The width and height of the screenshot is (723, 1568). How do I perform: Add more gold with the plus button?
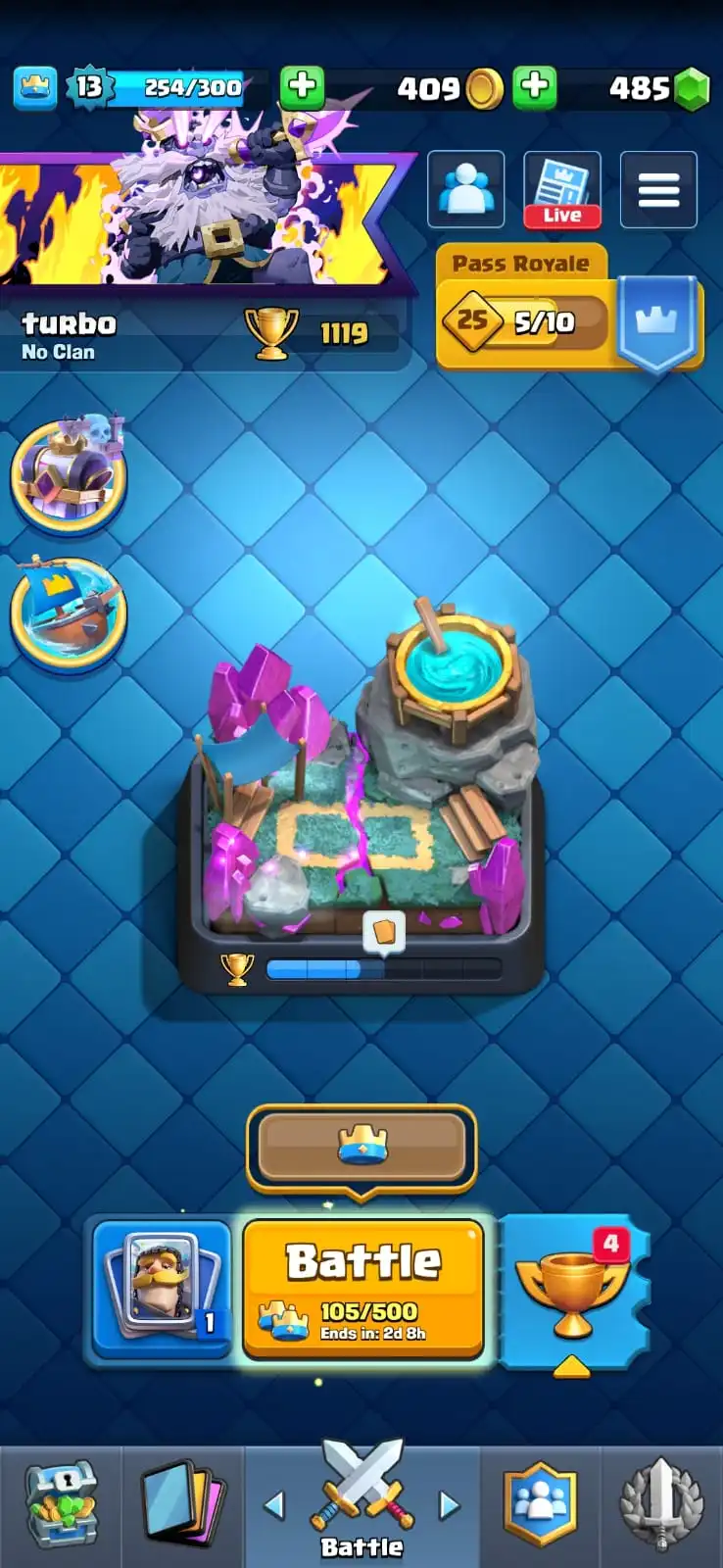[302, 87]
